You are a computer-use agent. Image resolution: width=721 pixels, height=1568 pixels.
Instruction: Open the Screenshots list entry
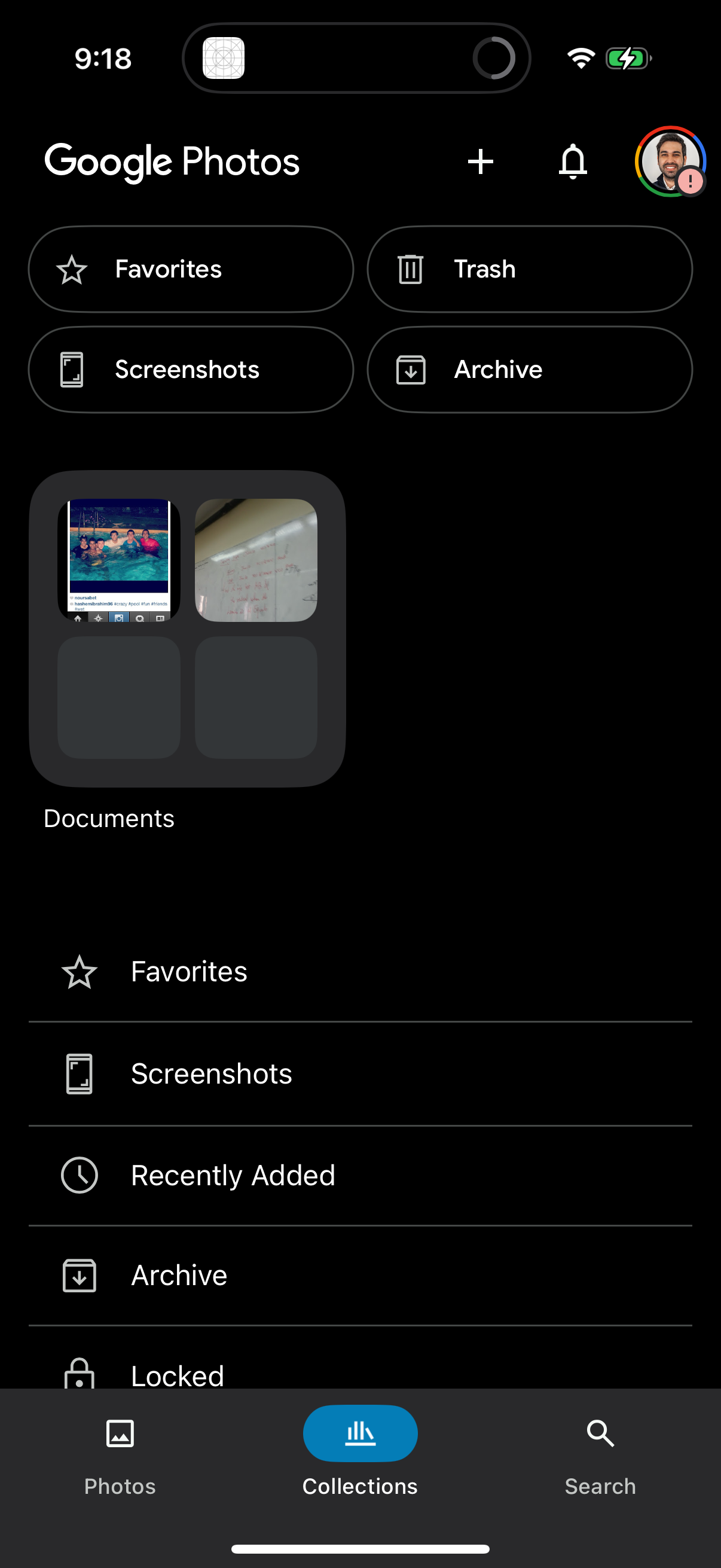click(x=211, y=1073)
